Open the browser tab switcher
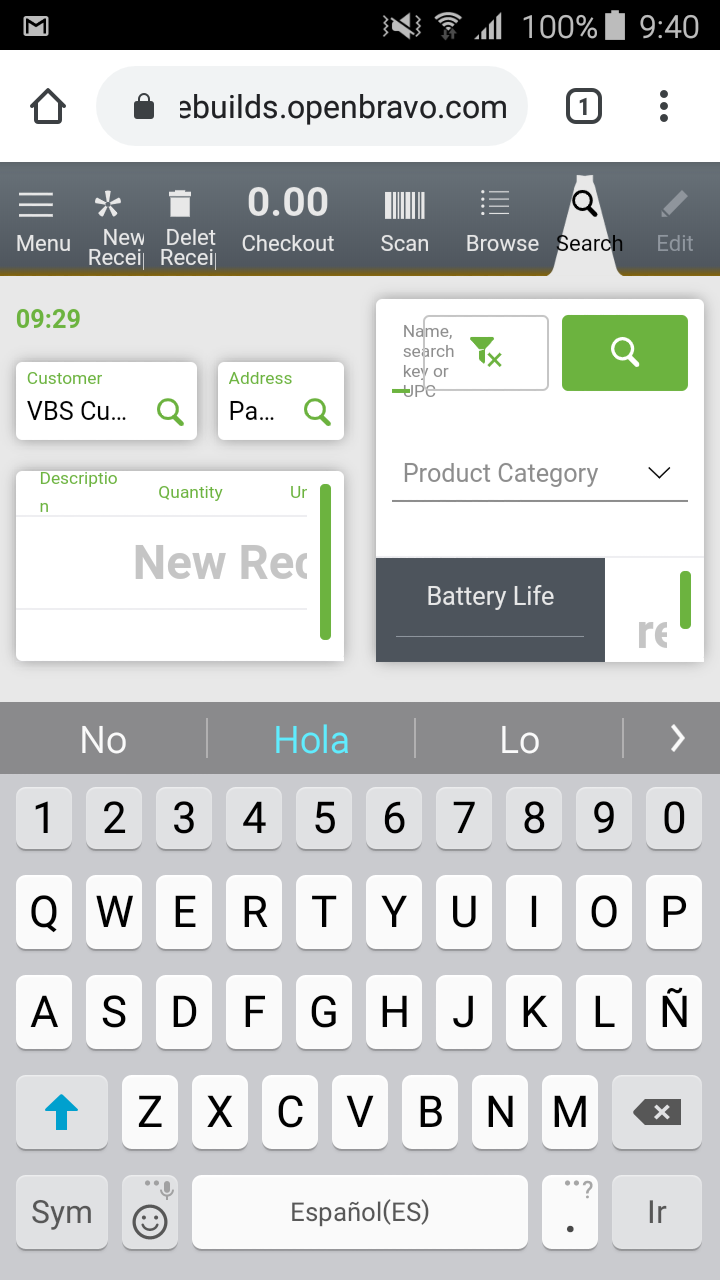720x1280 pixels. [583, 107]
